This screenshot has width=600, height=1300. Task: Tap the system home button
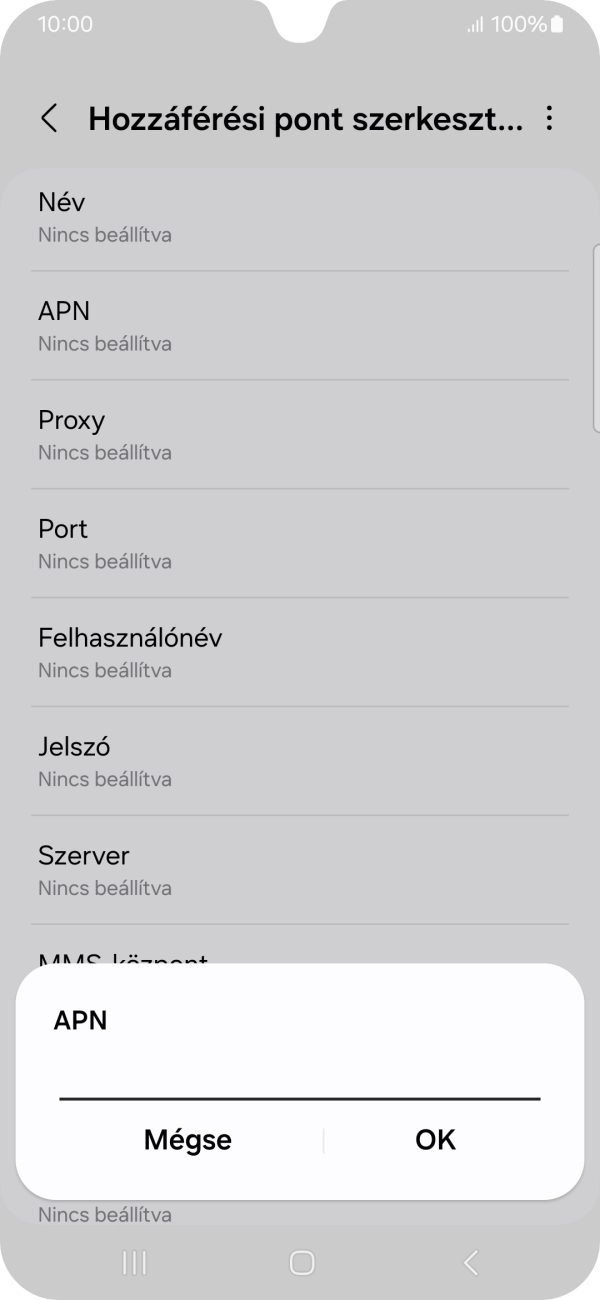pos(301,1263)
